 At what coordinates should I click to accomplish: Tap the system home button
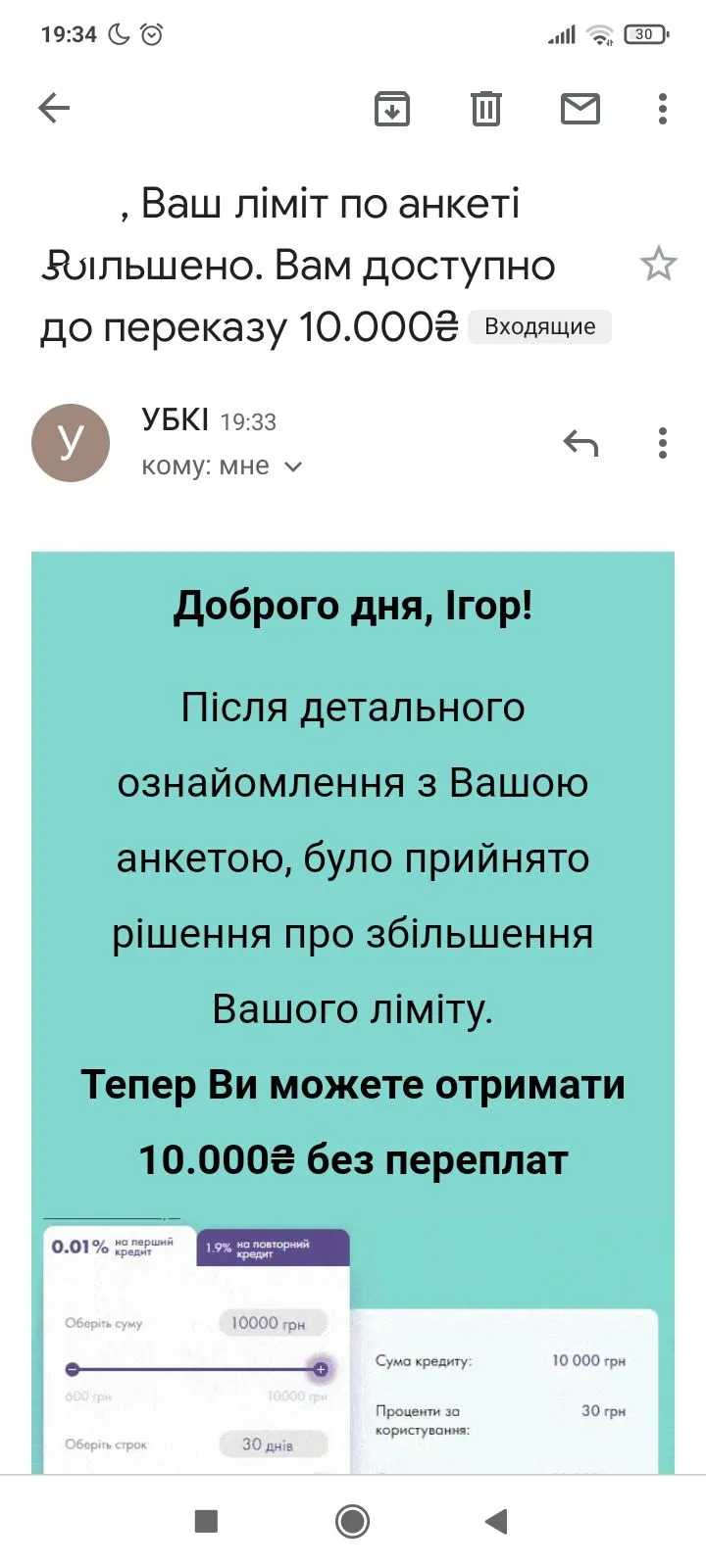coord(352,1521)
